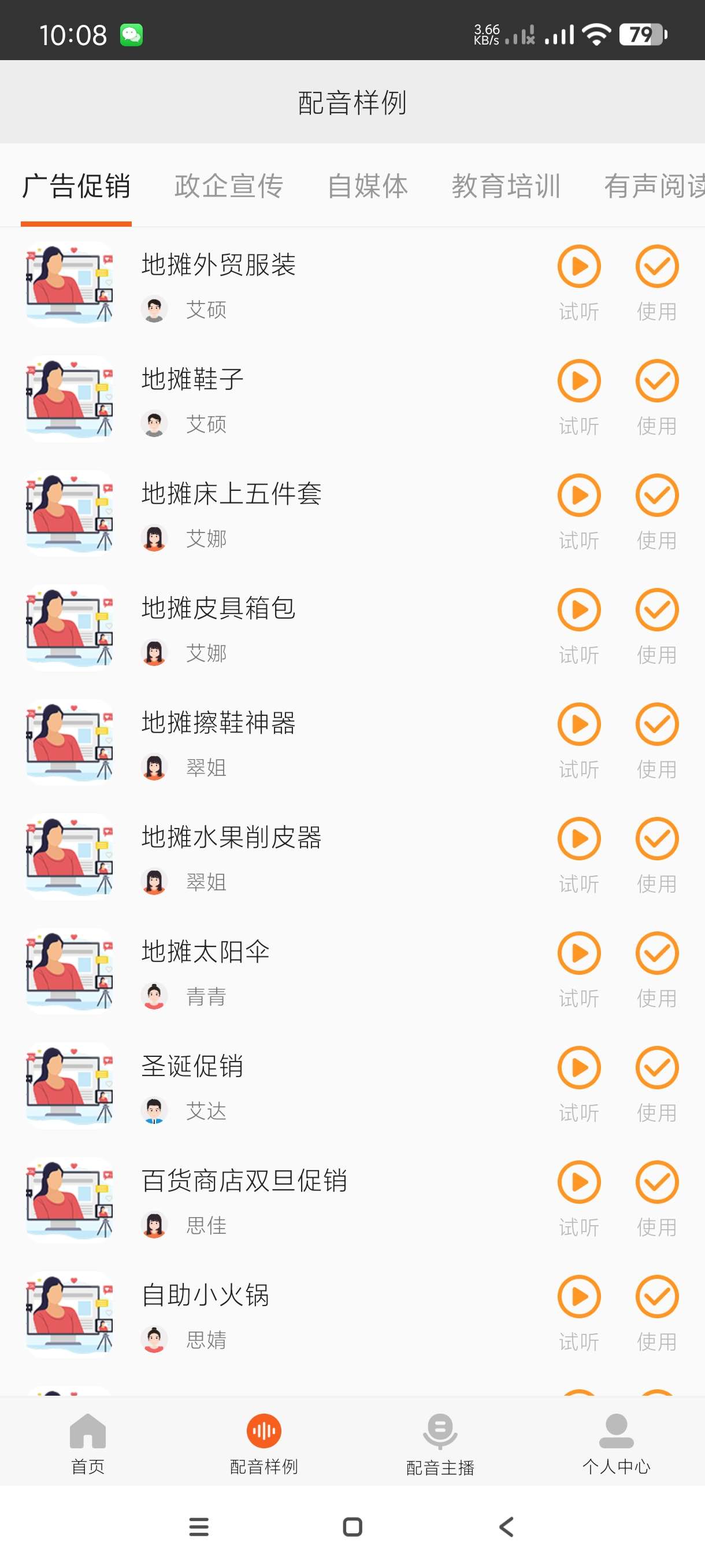
Task: Switch to 个人中心 profile tab
Action: [x=615, y=1443]
